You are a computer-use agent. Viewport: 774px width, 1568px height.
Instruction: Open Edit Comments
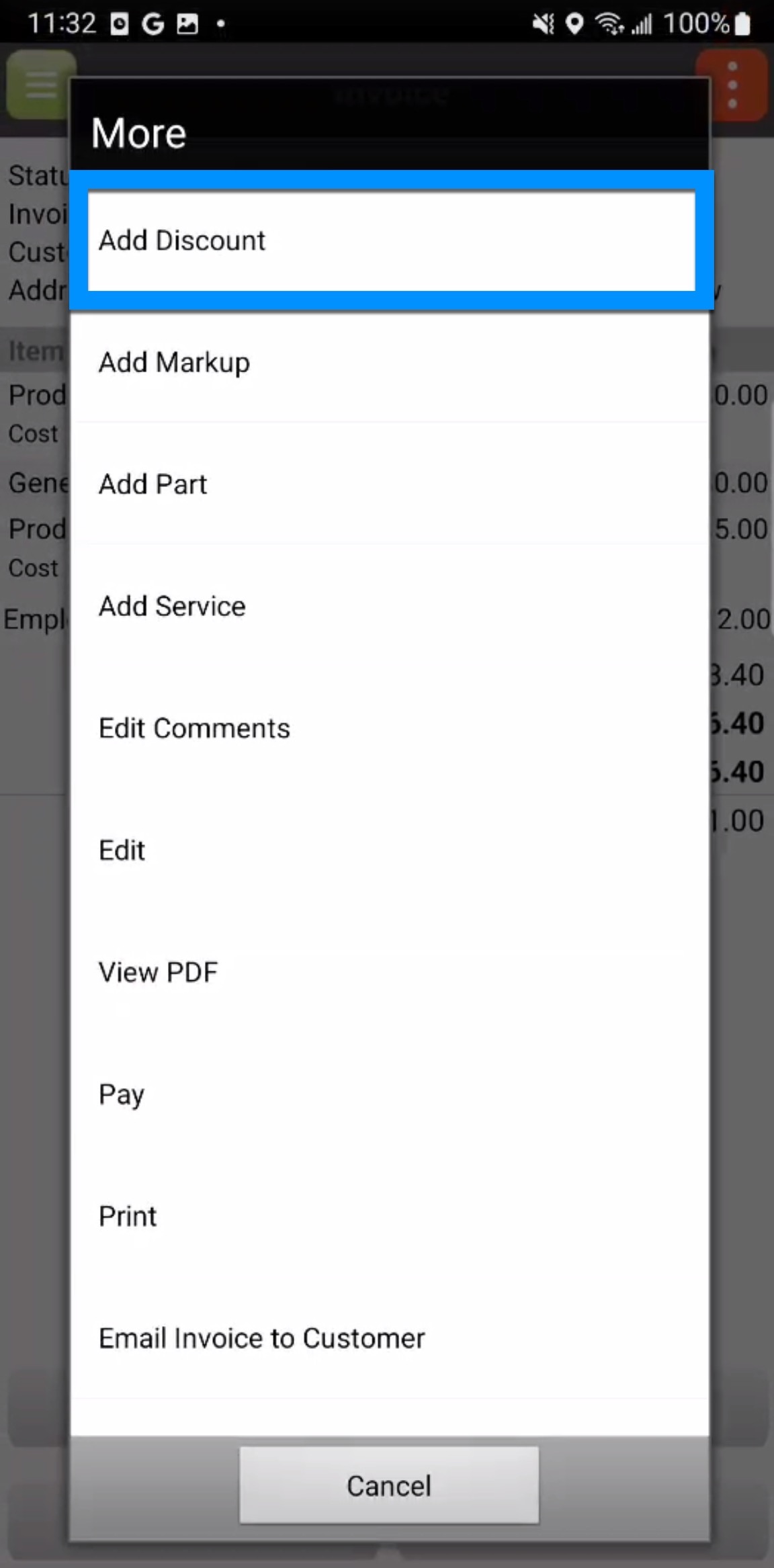click(x=390, y=728)
